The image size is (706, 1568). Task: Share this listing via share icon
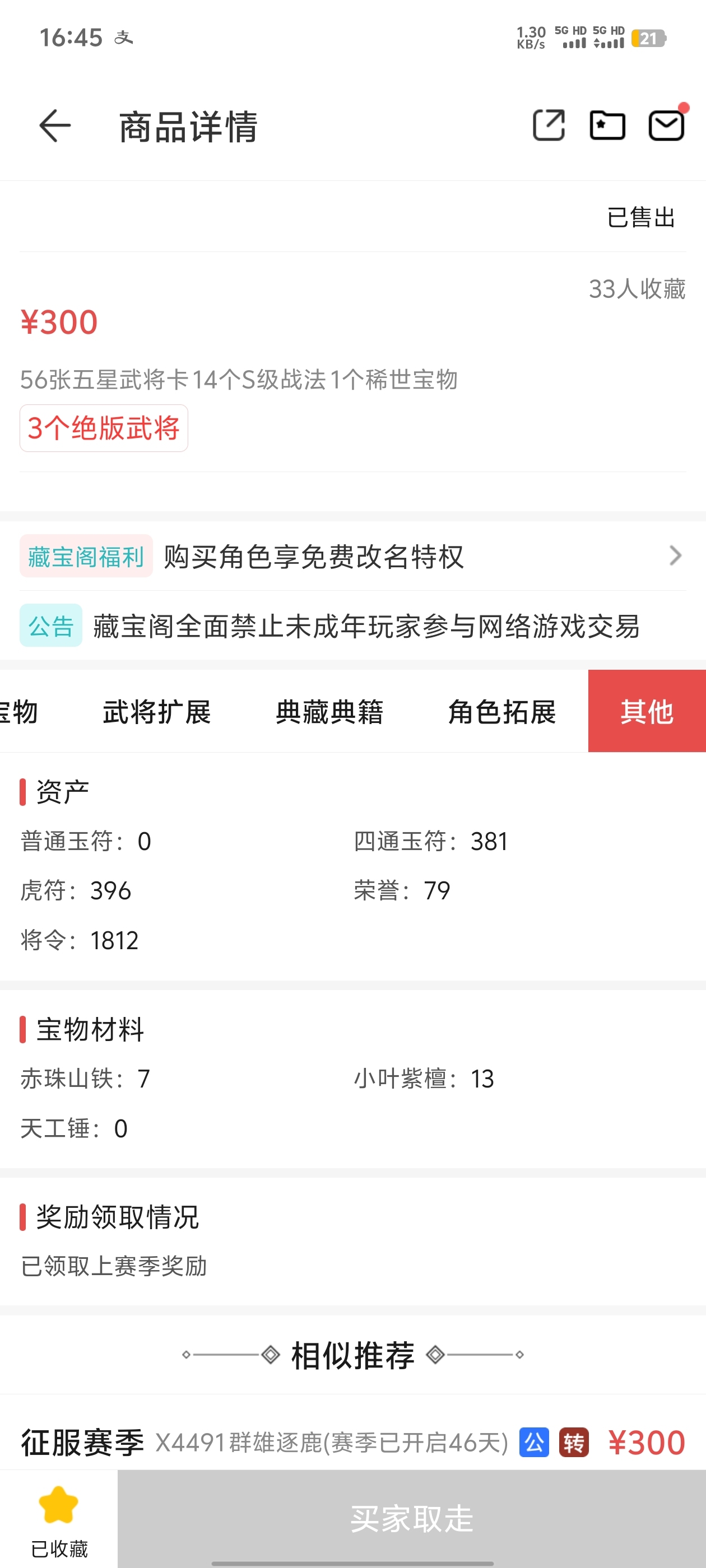coord(549,126)
